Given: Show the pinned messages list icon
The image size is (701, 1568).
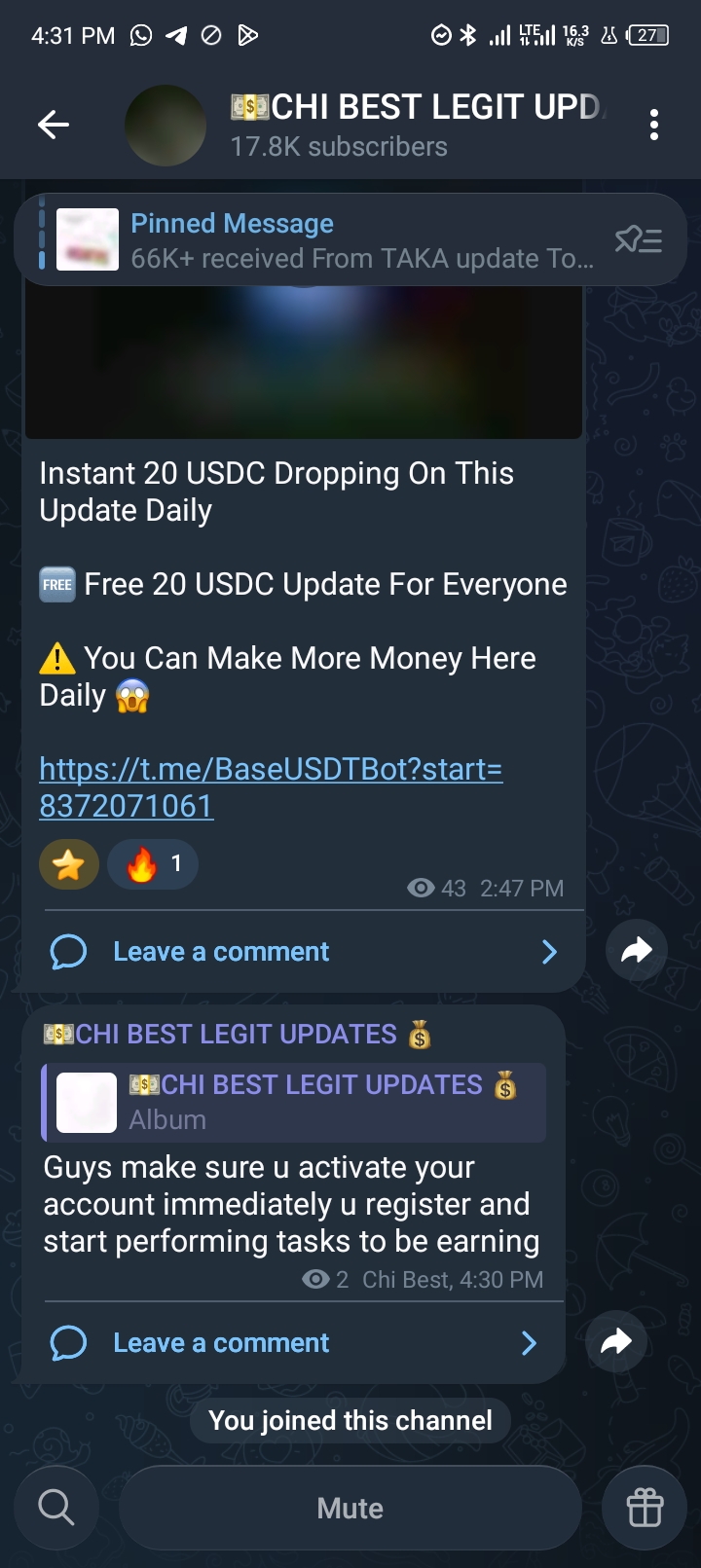Looking at the screenshot, I should coord(639,239).
